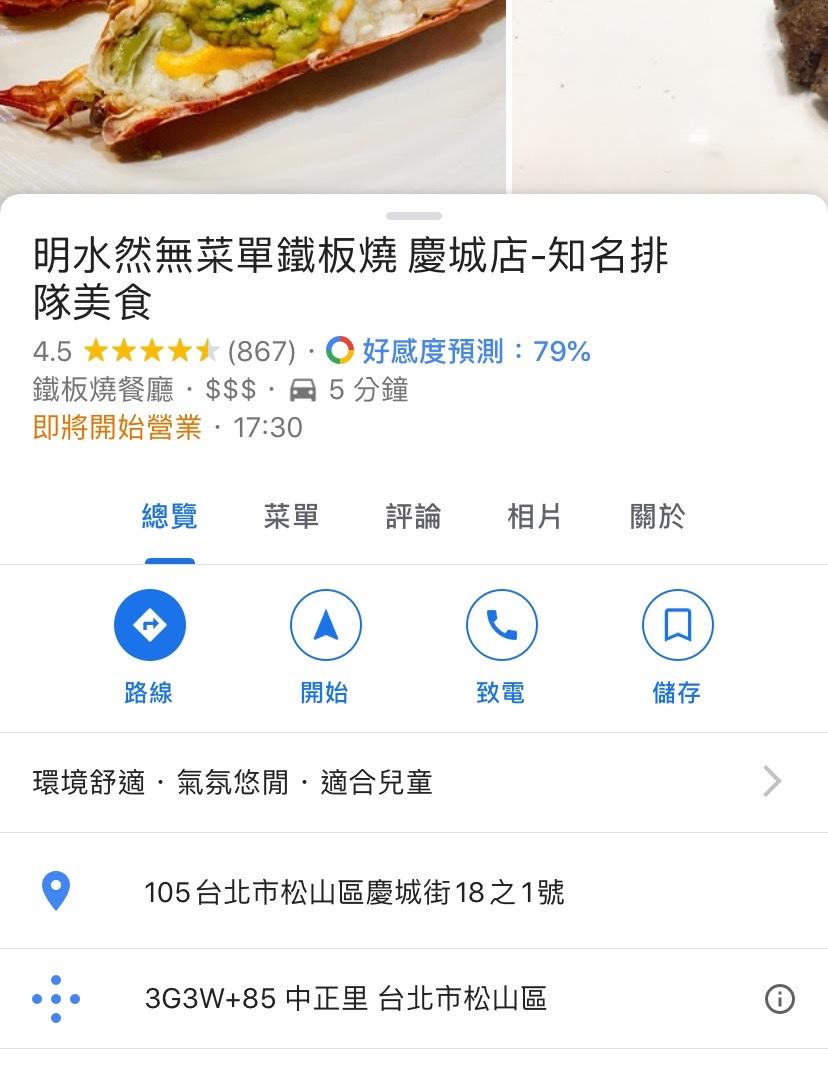View the 相片 photos tab
The height and width of the screenshot is (1076, 828).
[534, 517]
